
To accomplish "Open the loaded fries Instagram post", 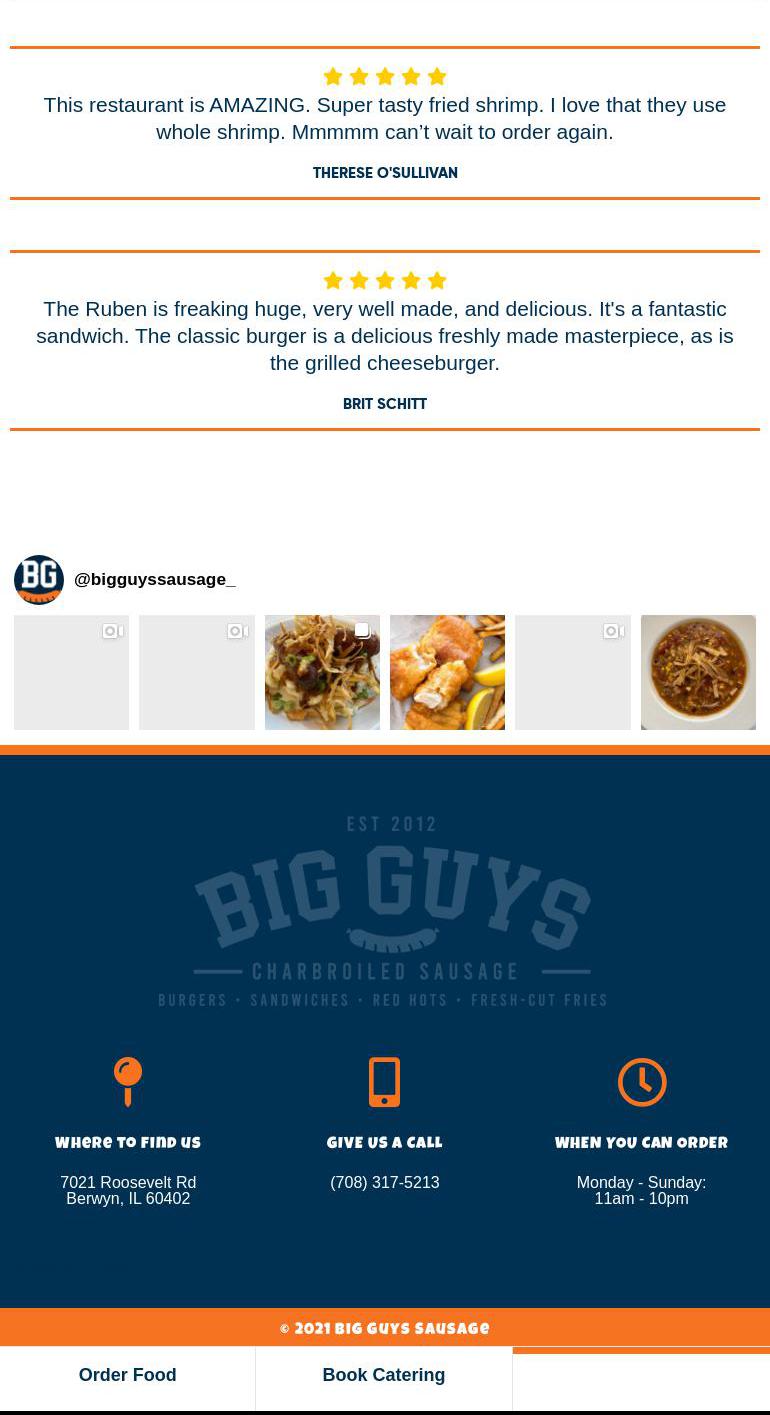I will (x=322, y=672).
